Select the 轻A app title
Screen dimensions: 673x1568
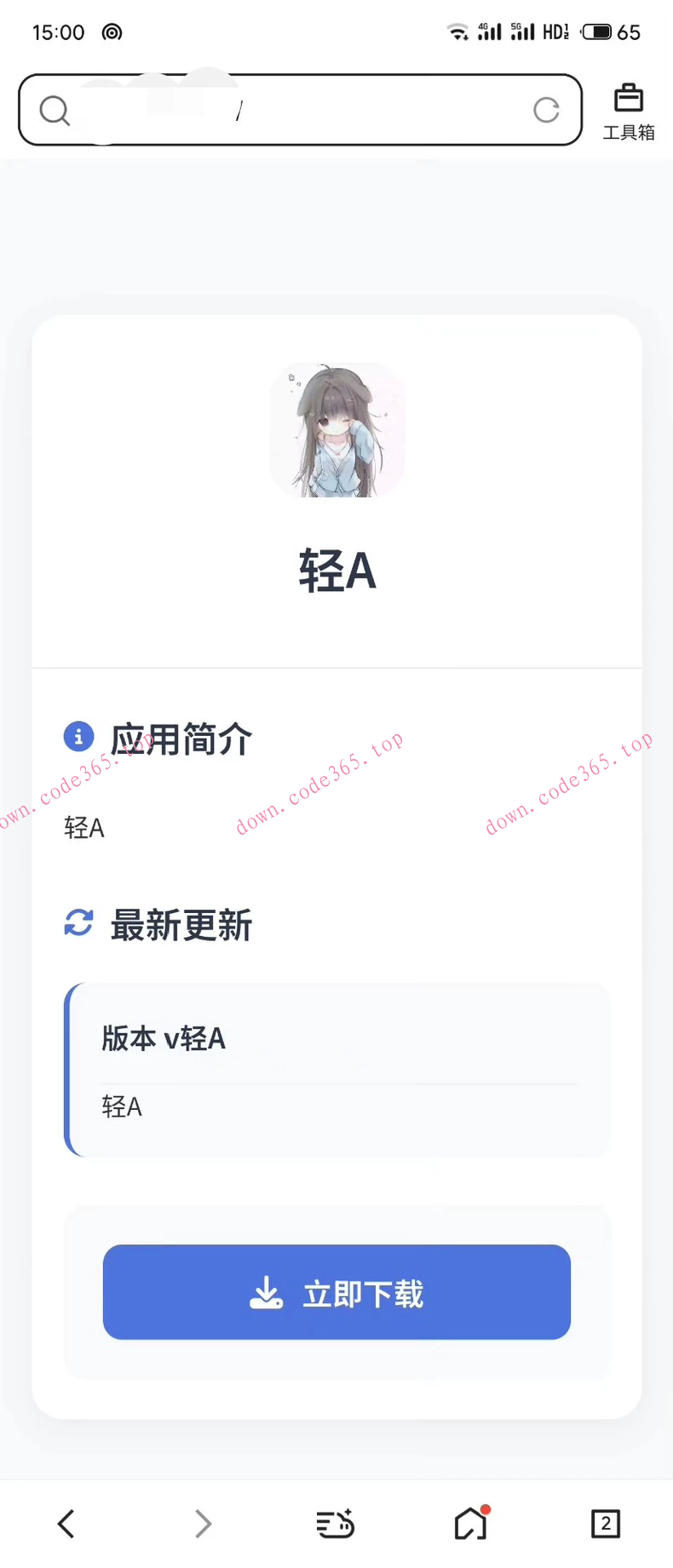coord(336,571)
